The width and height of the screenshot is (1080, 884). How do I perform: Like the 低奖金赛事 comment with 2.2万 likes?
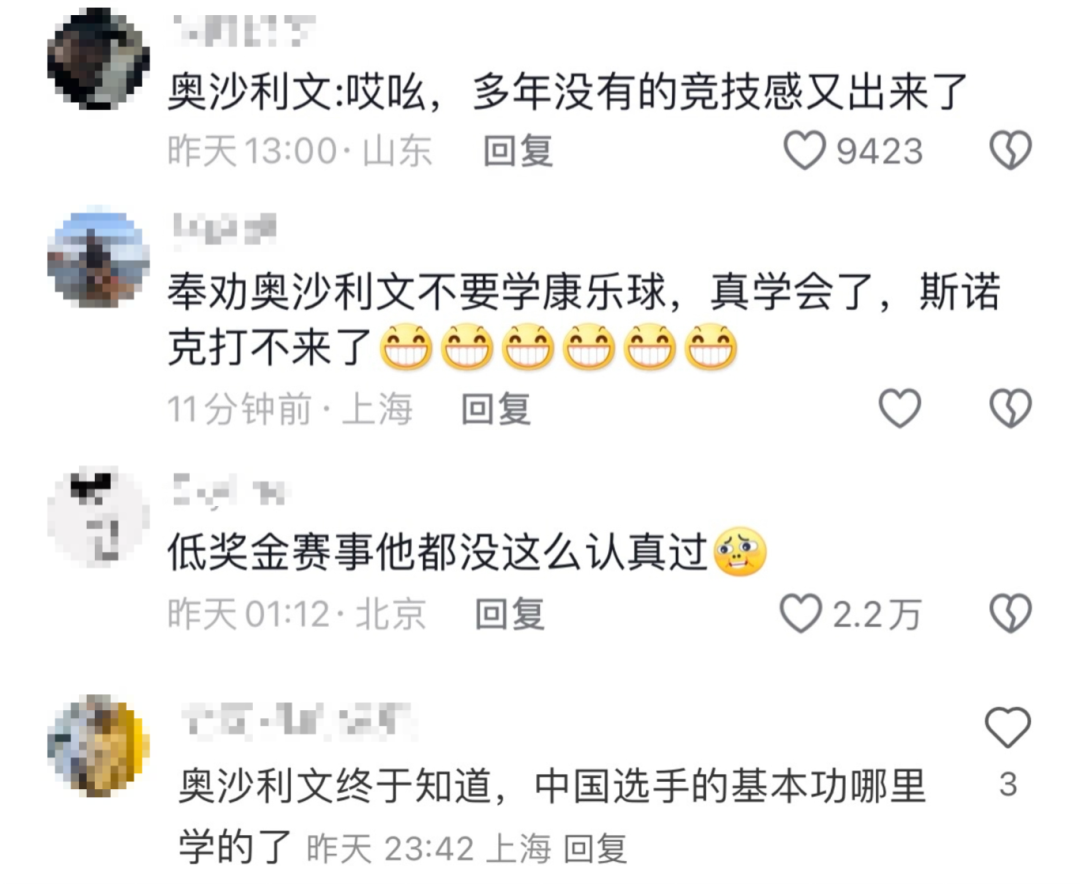pos(800,613)
